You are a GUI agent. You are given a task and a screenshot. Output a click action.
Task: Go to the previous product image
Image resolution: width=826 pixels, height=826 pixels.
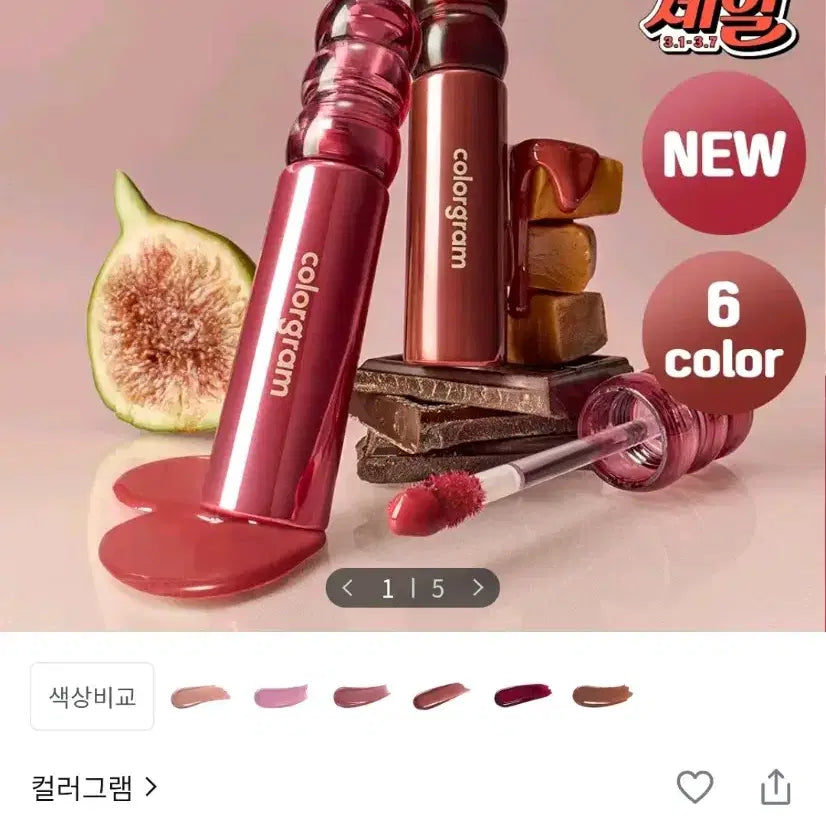click(x=348, y=588)
